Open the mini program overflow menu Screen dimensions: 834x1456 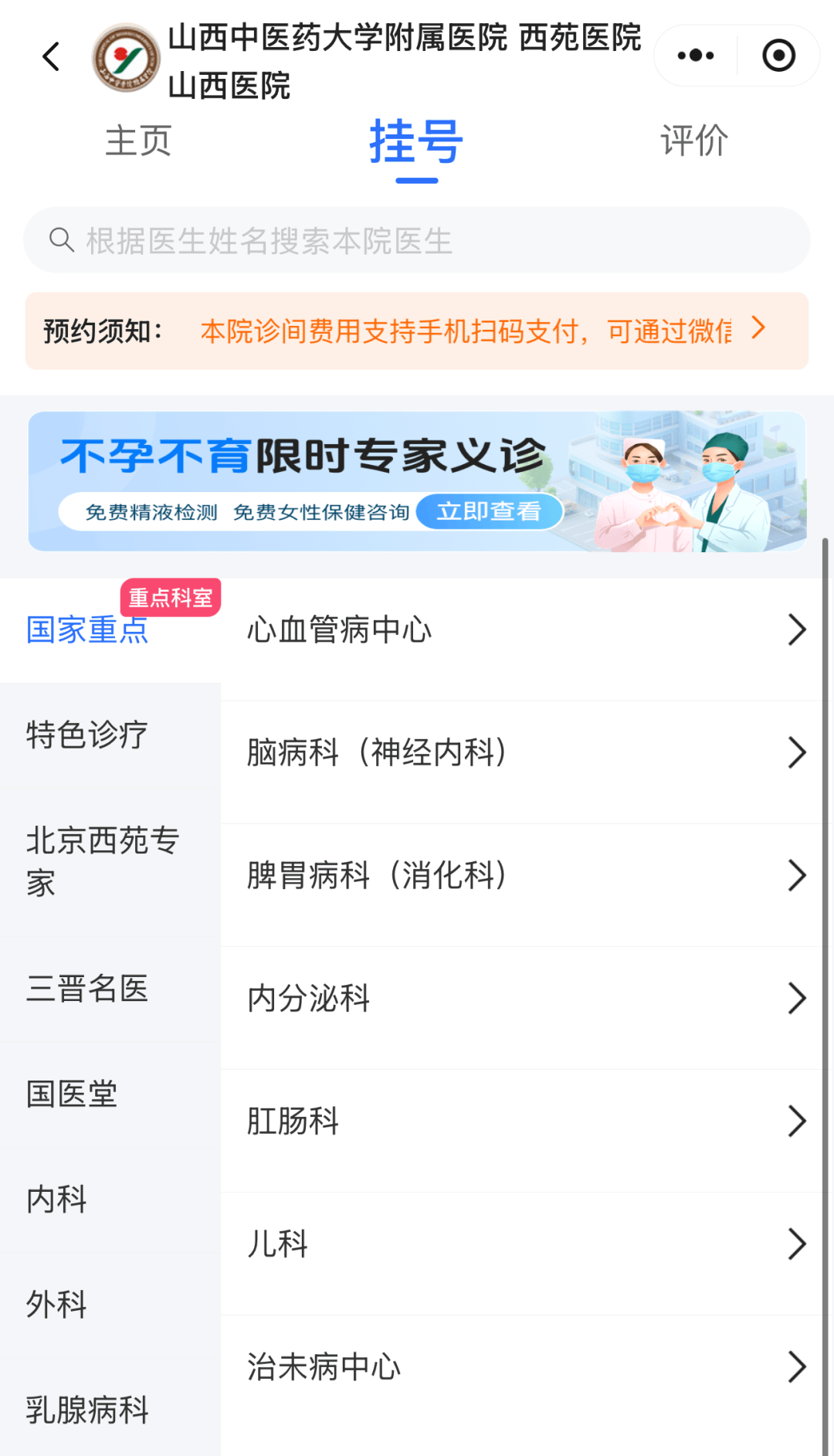[x=695, y=56]
